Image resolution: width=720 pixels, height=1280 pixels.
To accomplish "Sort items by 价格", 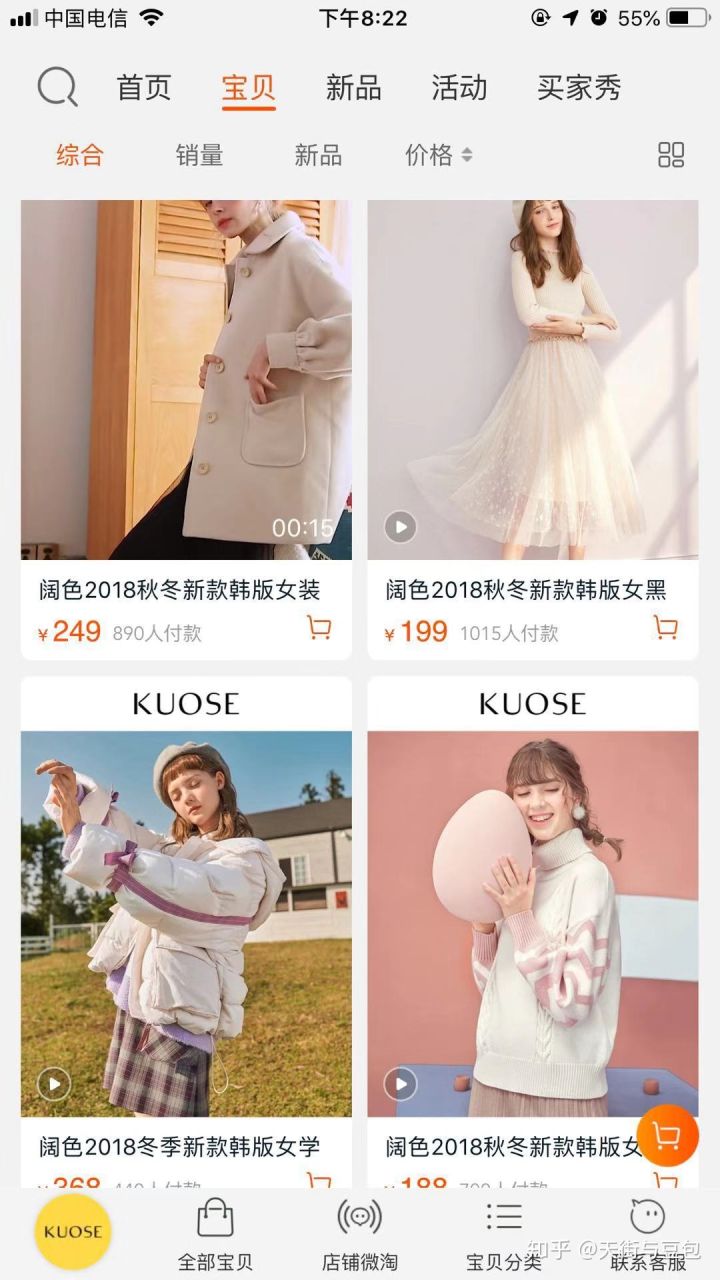I will tap(438, 155).
